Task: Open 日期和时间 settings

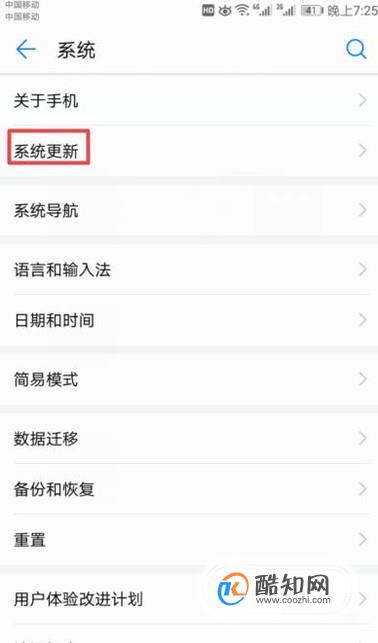Action: point(189,320)
